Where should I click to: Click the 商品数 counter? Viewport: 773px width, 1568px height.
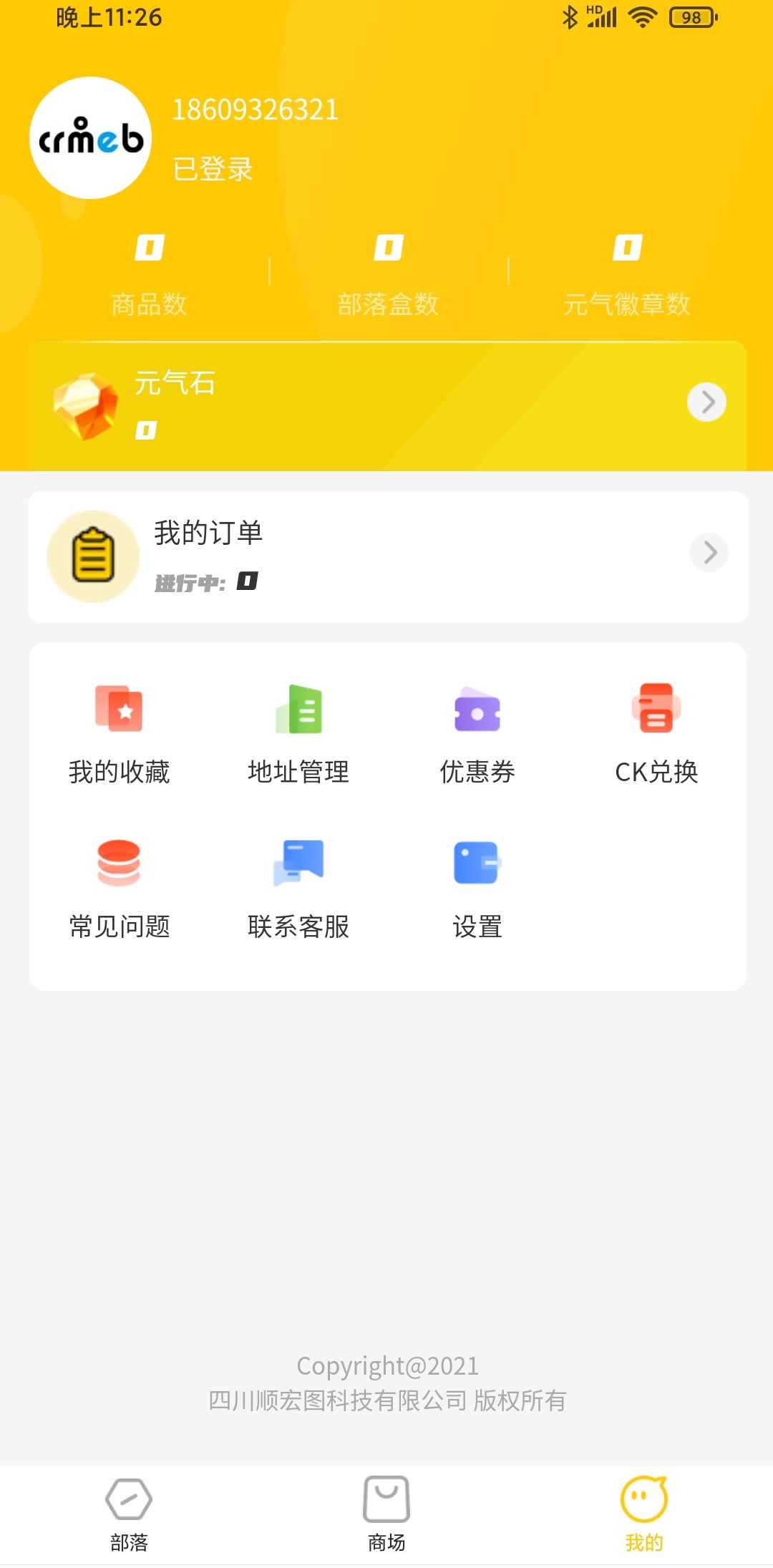tap(148, 304)
